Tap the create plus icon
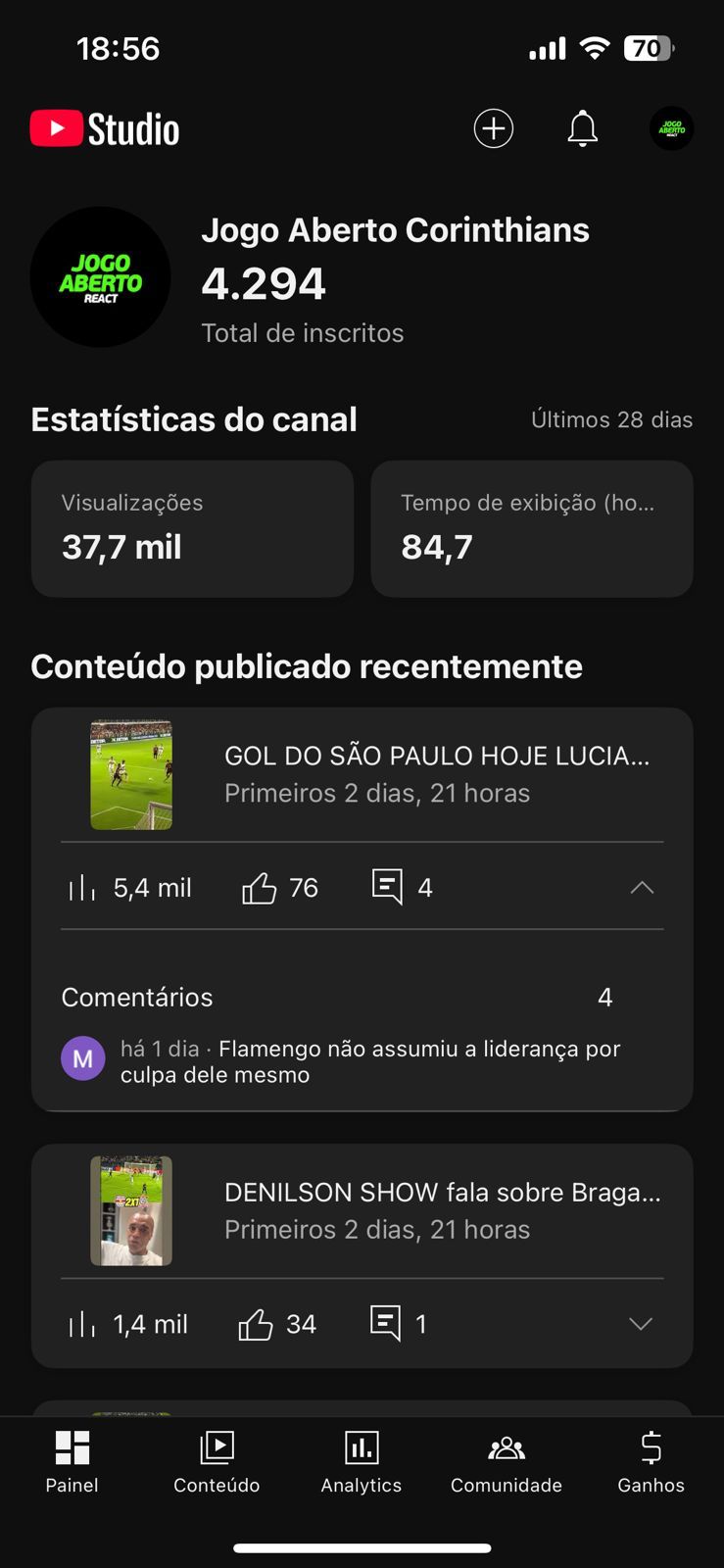Screen dimensions: 724x1568 click(x=494, y=128)
